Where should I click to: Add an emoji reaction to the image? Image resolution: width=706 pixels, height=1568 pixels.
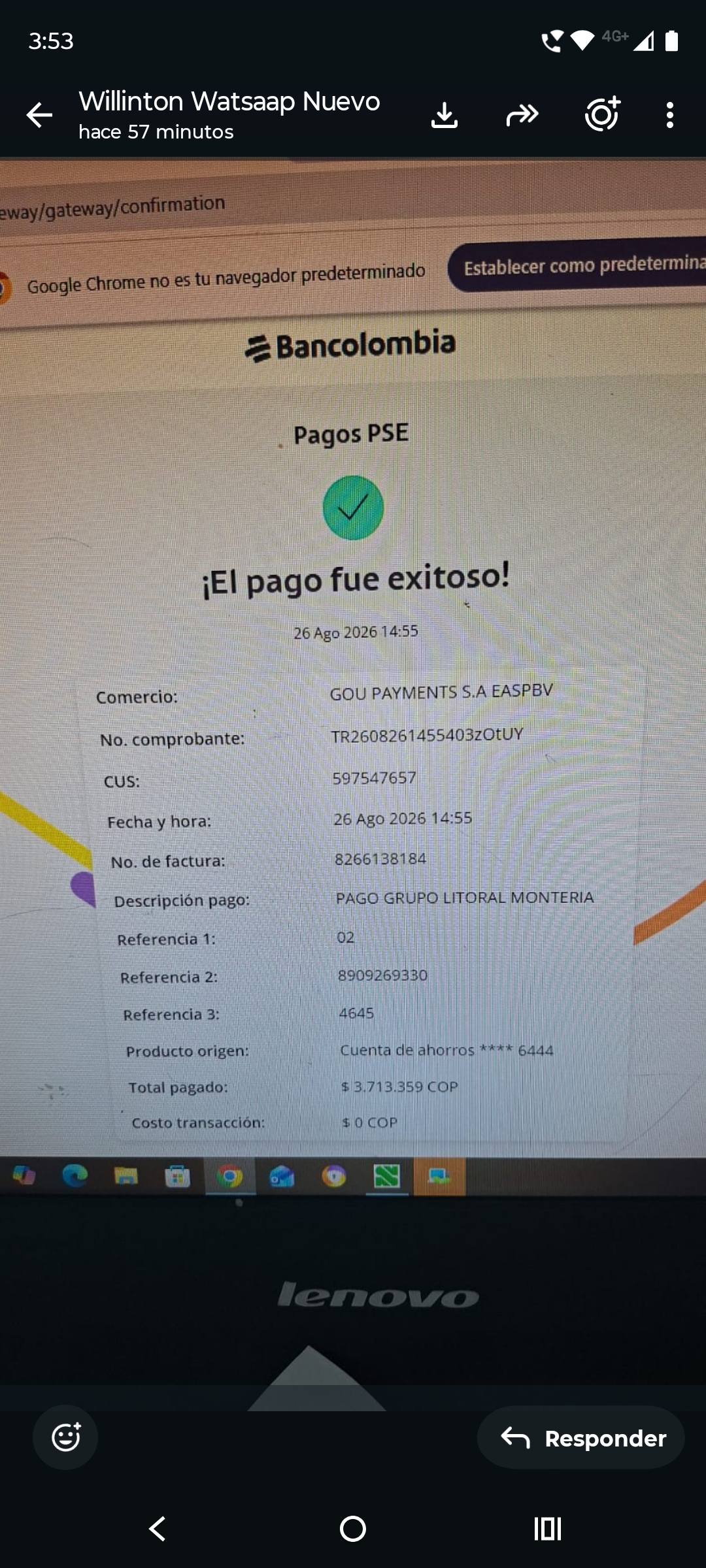(65, 1437)
